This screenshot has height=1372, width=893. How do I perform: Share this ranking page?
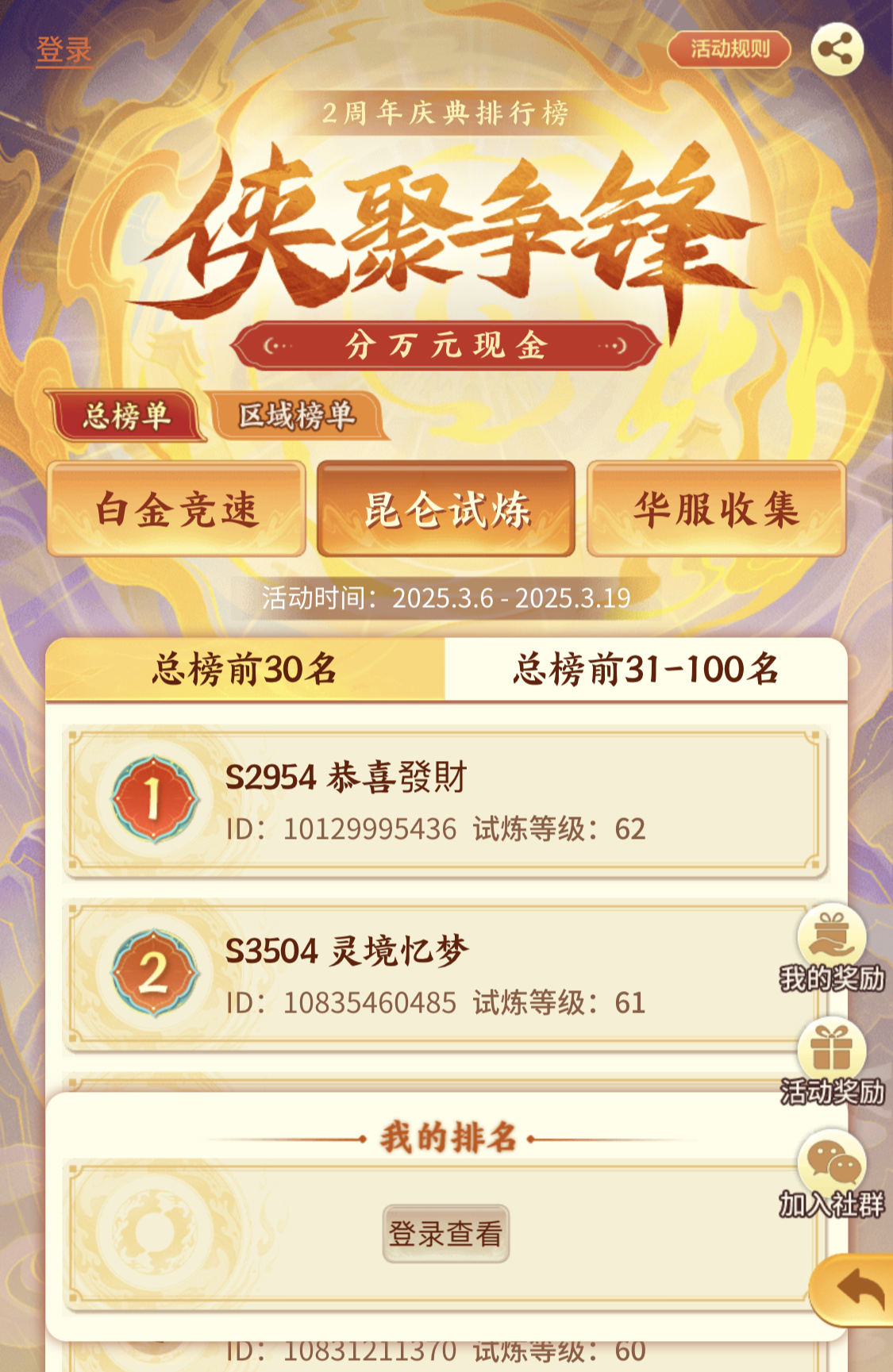[837, 49]
